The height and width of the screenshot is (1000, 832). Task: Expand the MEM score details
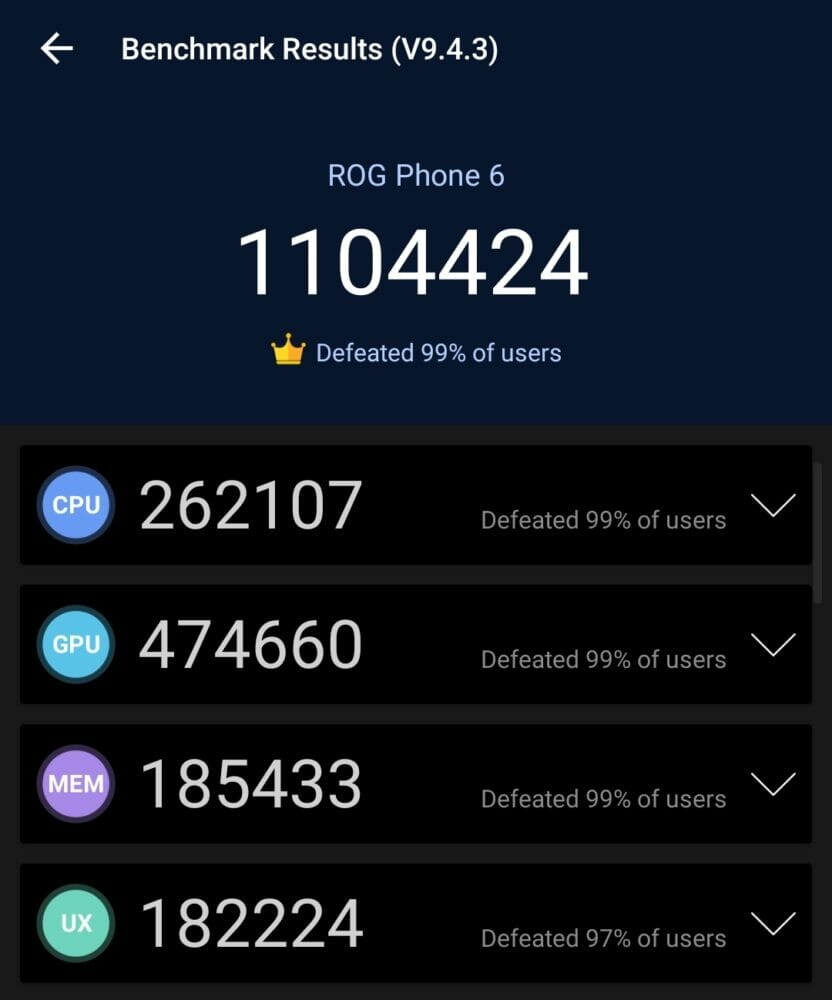773,784
